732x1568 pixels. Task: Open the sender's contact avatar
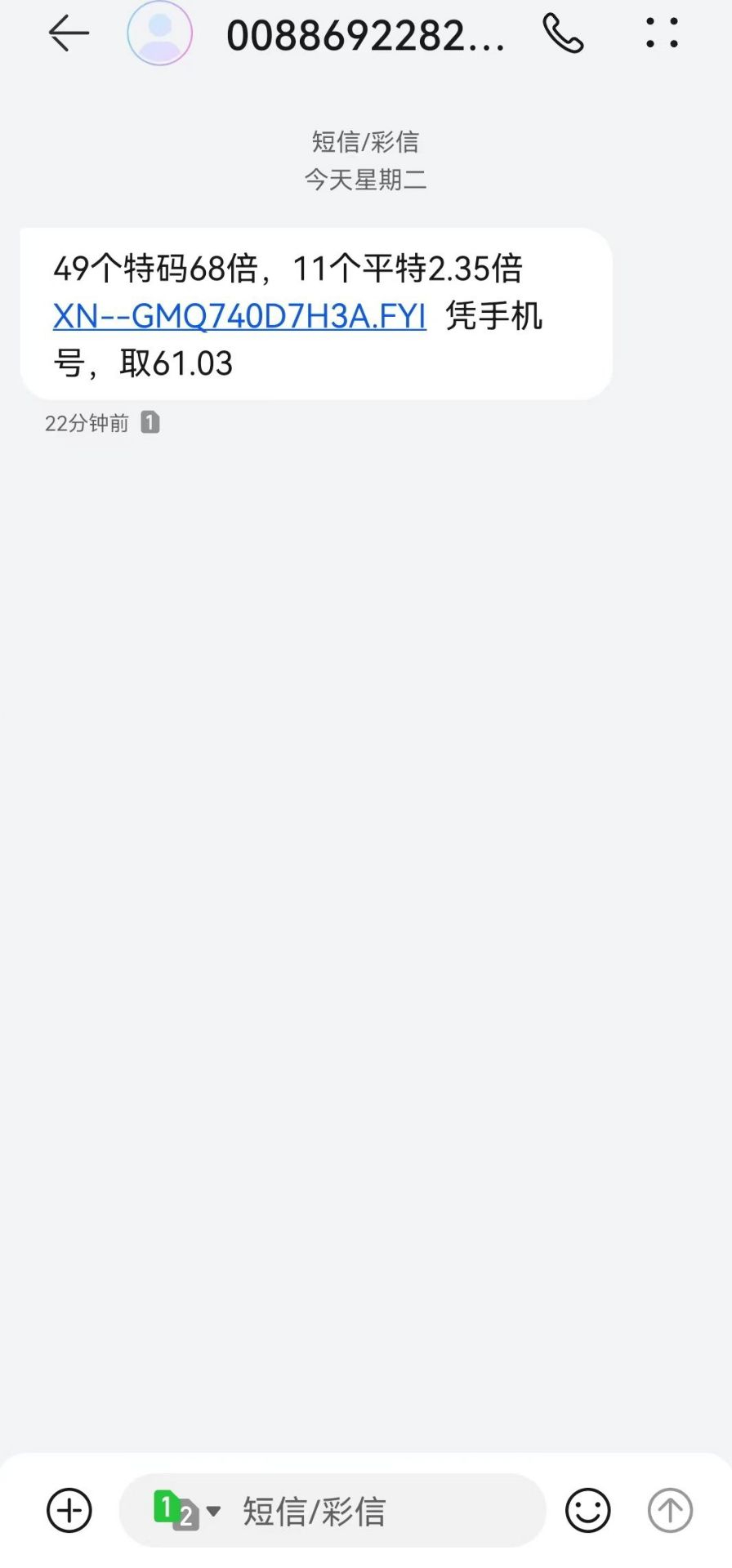[160, 33]
